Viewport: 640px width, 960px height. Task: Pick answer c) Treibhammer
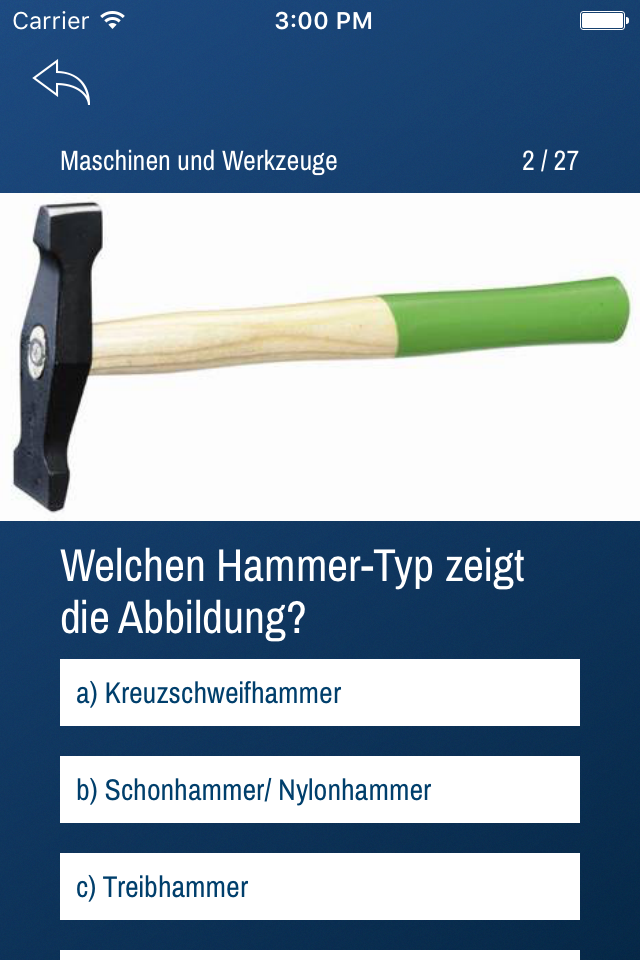[319, 886]
